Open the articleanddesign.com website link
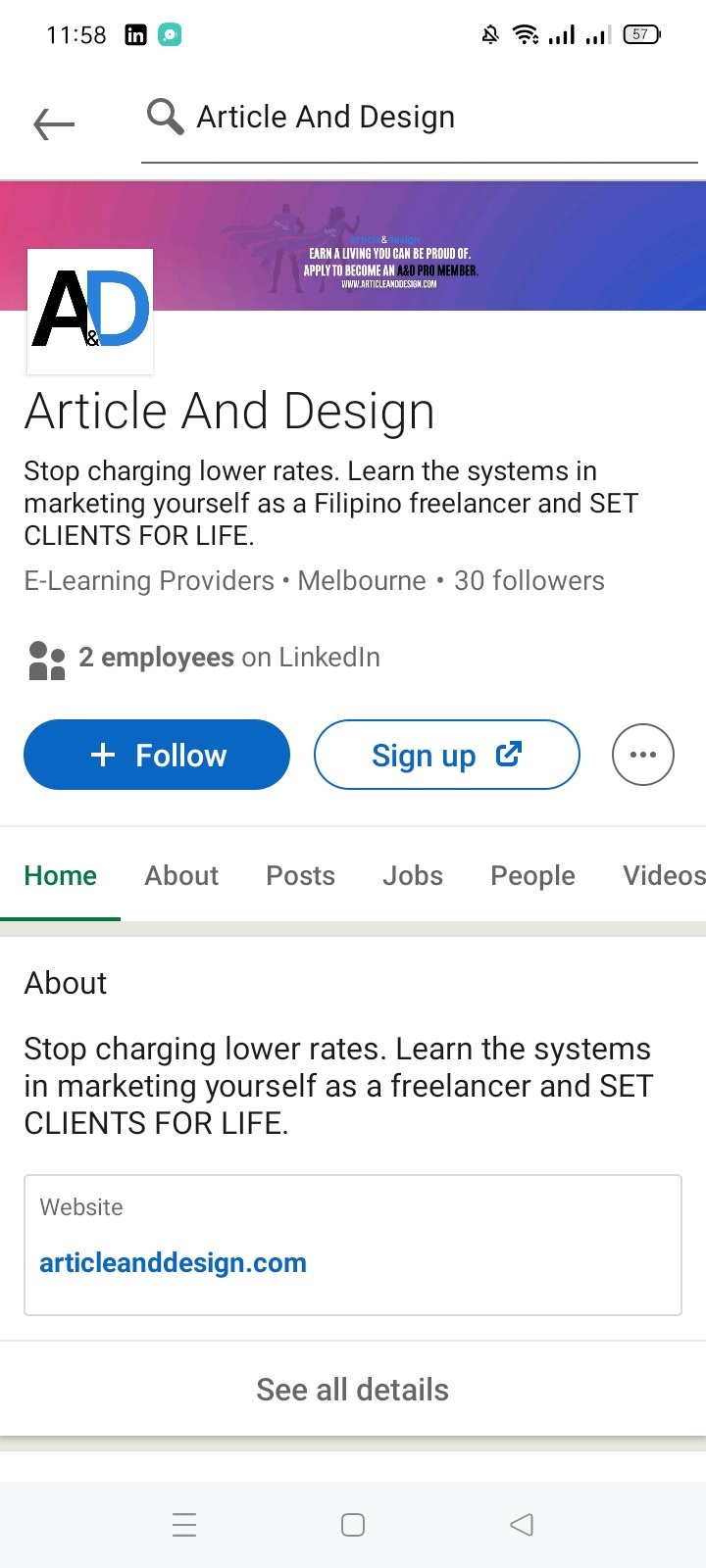The width and height of the screenshot is (706, 1568). click(x=173, y=1262)
